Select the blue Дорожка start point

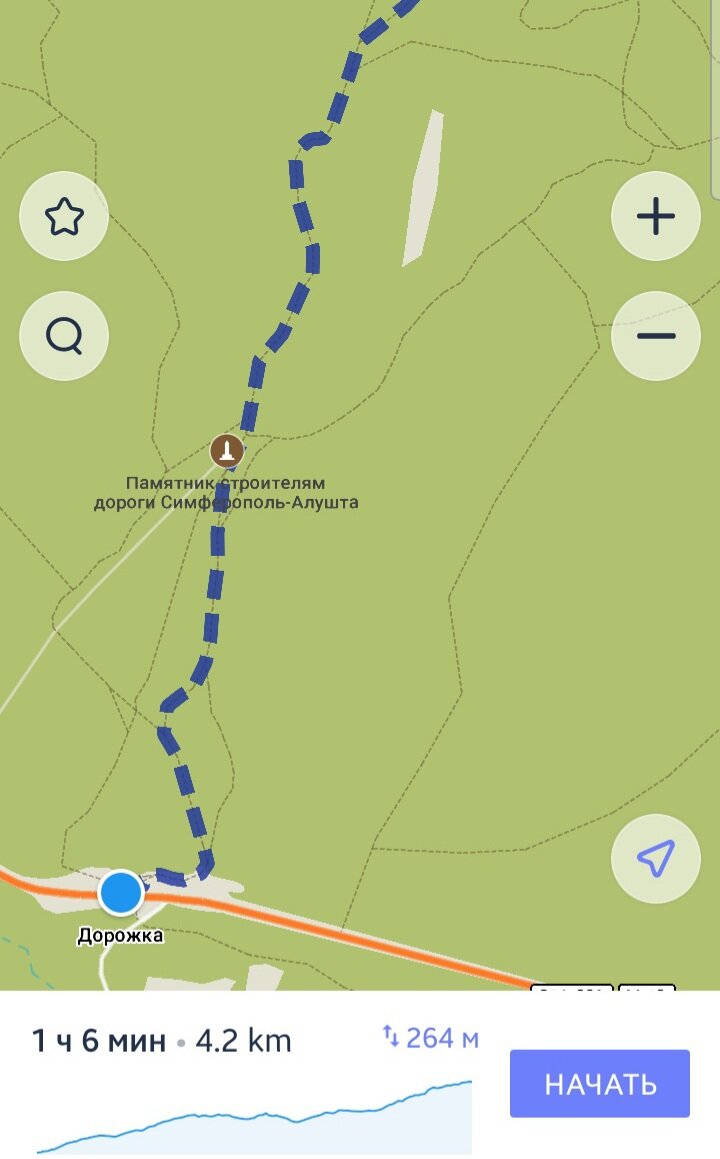(x=122, y=892)
